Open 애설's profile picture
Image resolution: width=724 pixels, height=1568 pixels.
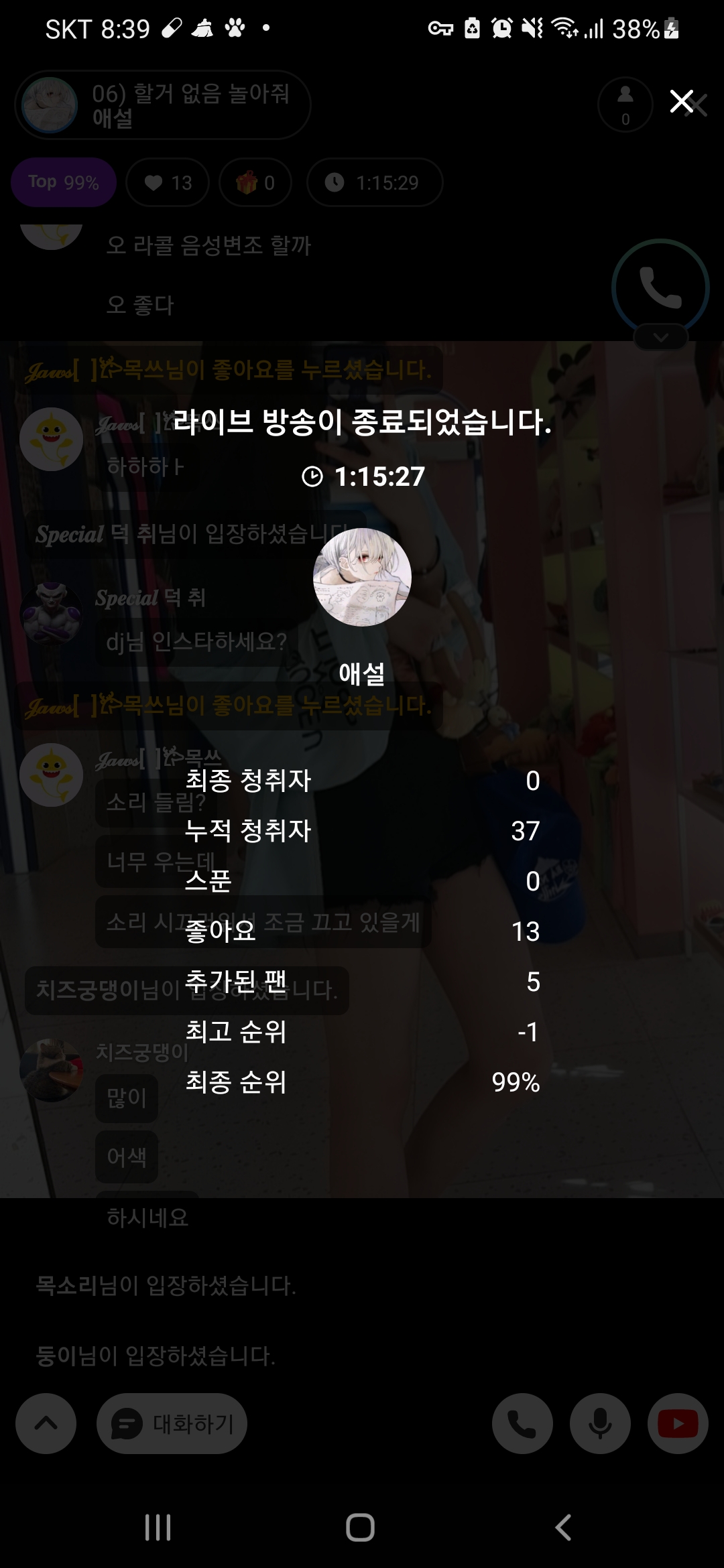click(x=362, y=577)
